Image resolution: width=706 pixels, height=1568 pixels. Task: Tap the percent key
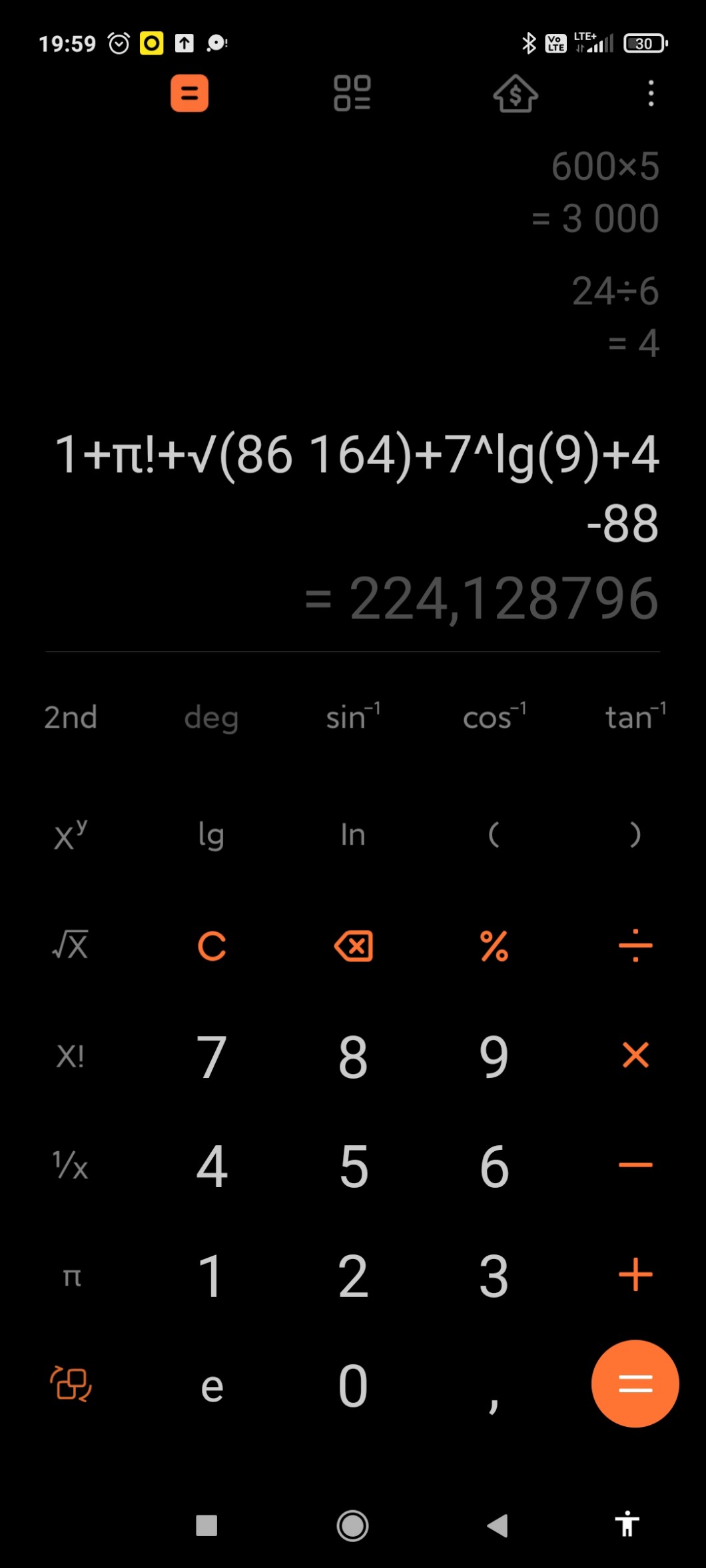(x=494, y=945)
